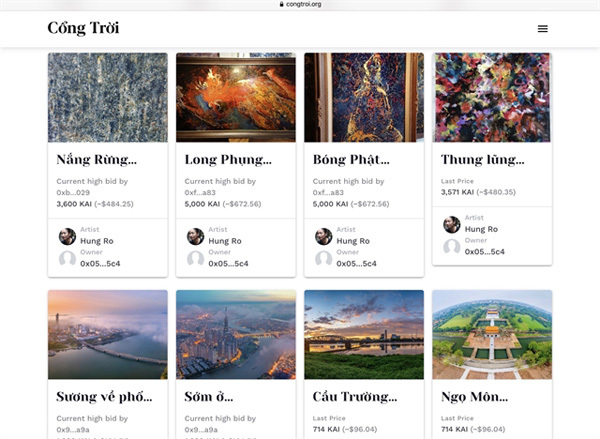View the Long Phụng artwork card
Image resolution: width=600 pixels, height=439 pixels.
(x=235, y=98)
